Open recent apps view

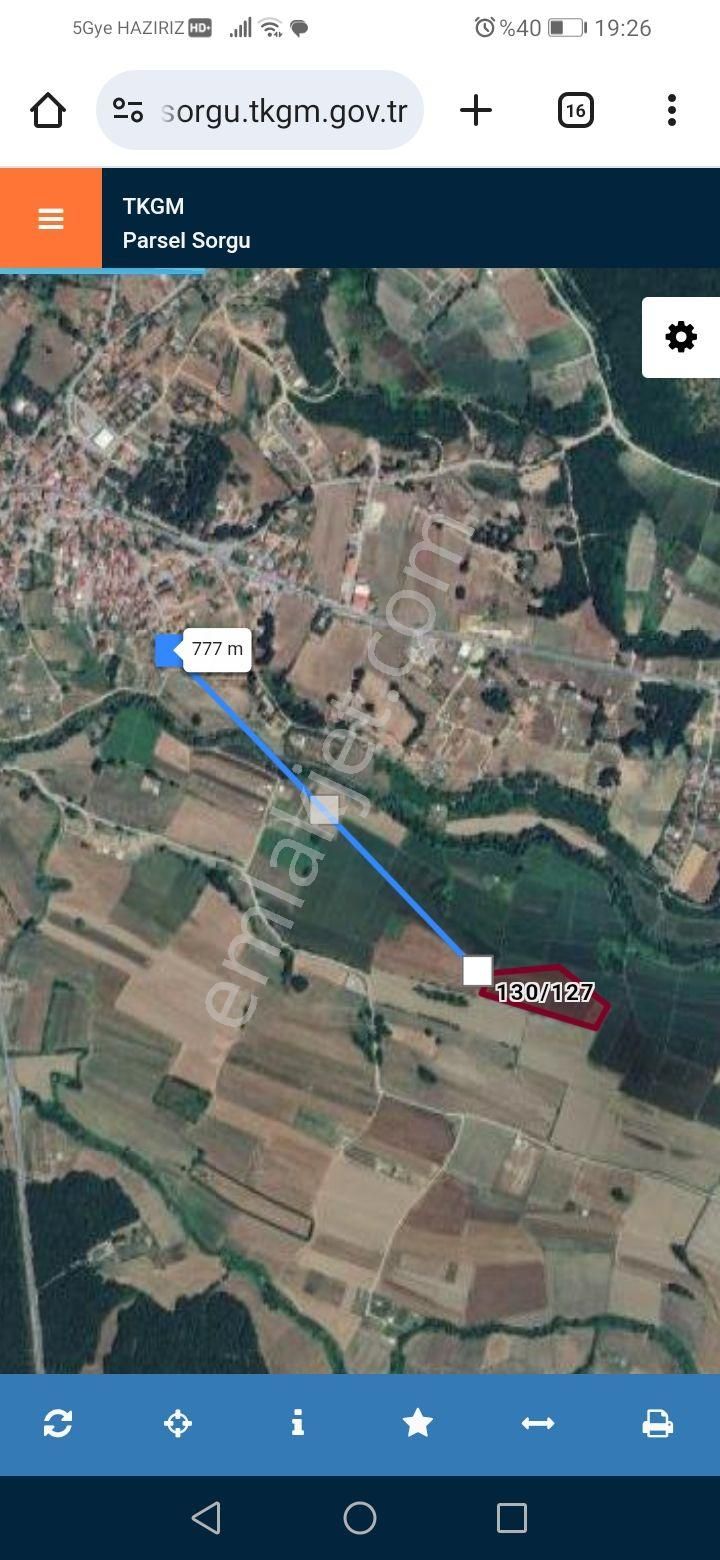[x=511, y=1518]
